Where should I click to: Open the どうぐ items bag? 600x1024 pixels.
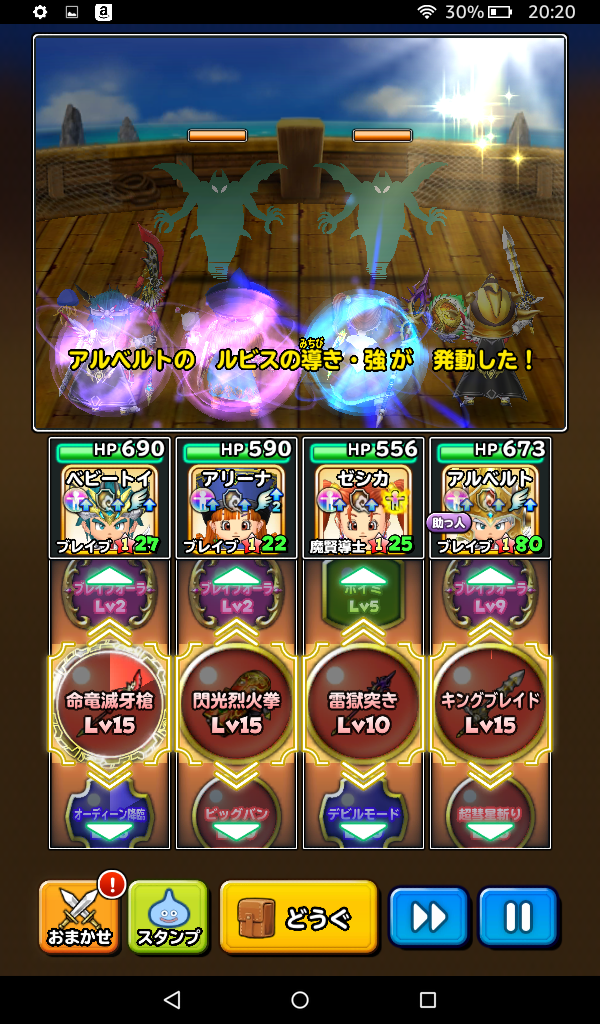[299, 917]
